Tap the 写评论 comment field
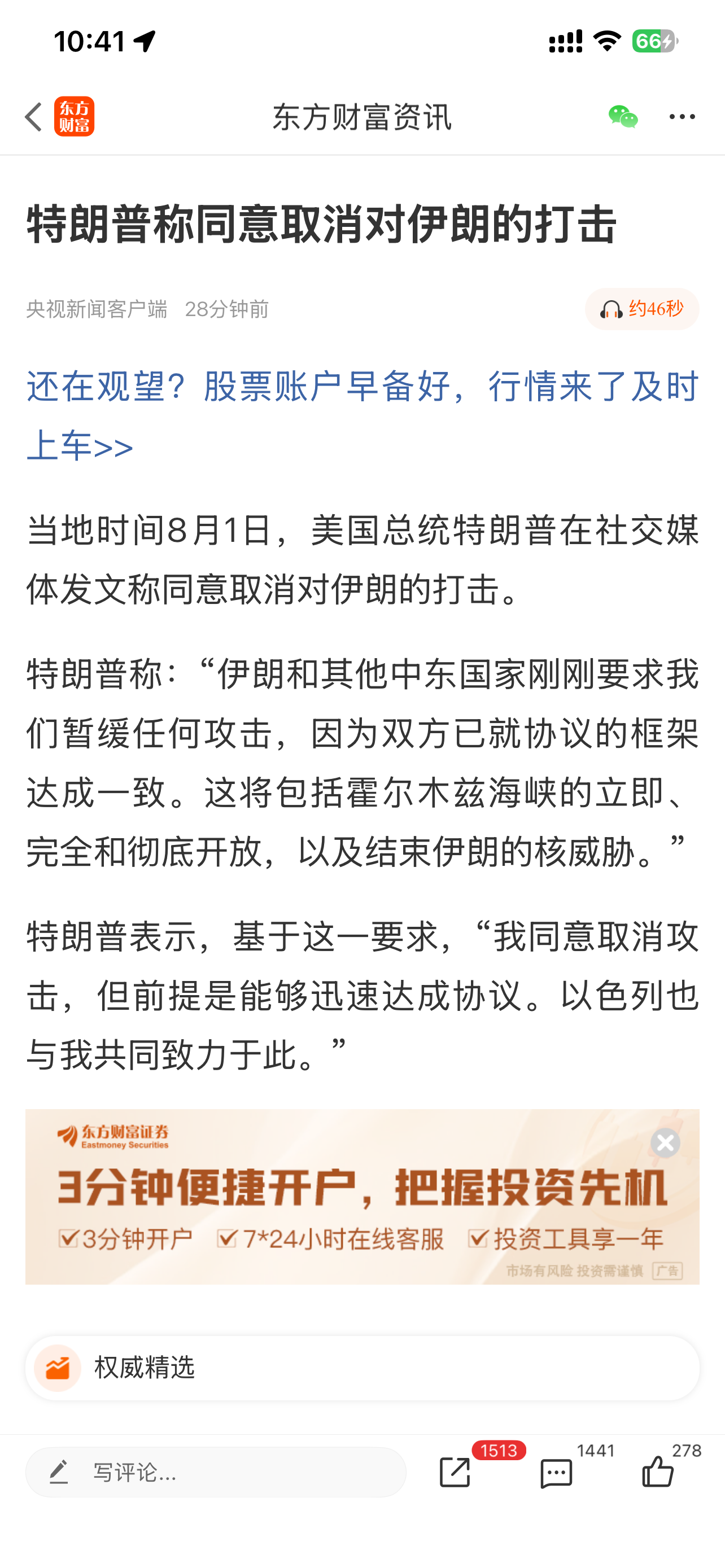Image resolution: width=725 pixels, height=1568 pixels. click(216, 1473)
